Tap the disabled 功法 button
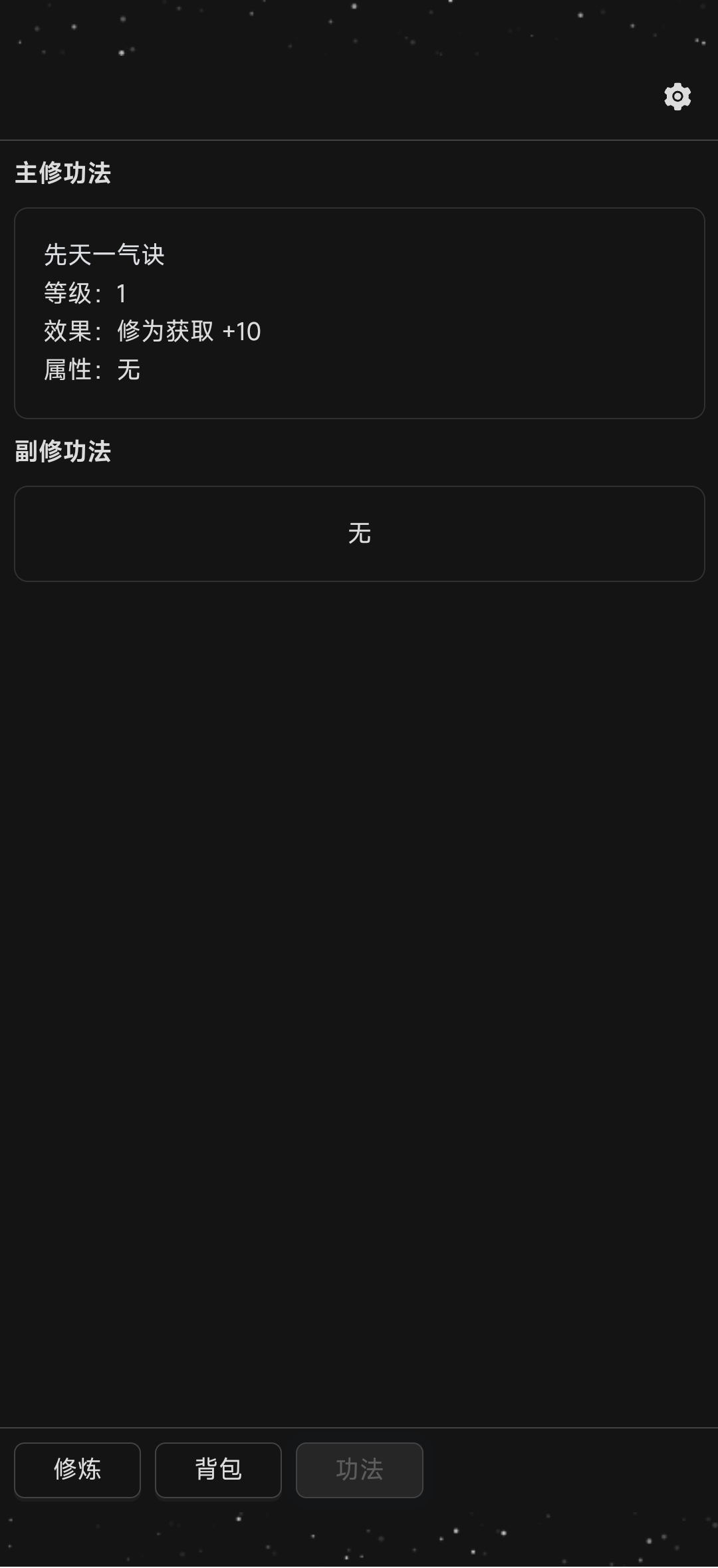The width and height of the screenshot is (718, 1568). click(x=360, y=1484)
